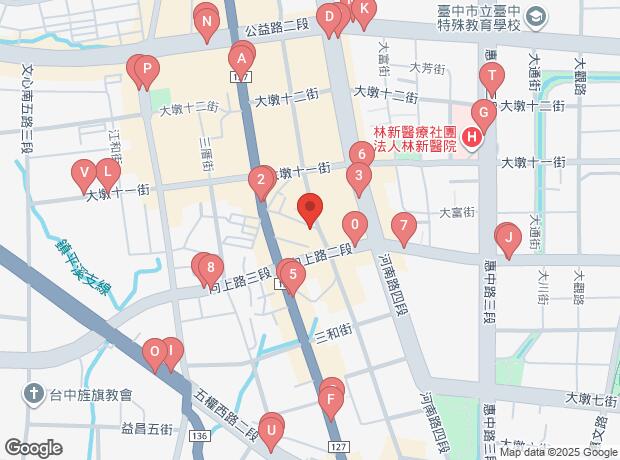Tap map pin A
The height and width of the screenshot is (460, 620).
pyautogui.click(x=241, y=56)
